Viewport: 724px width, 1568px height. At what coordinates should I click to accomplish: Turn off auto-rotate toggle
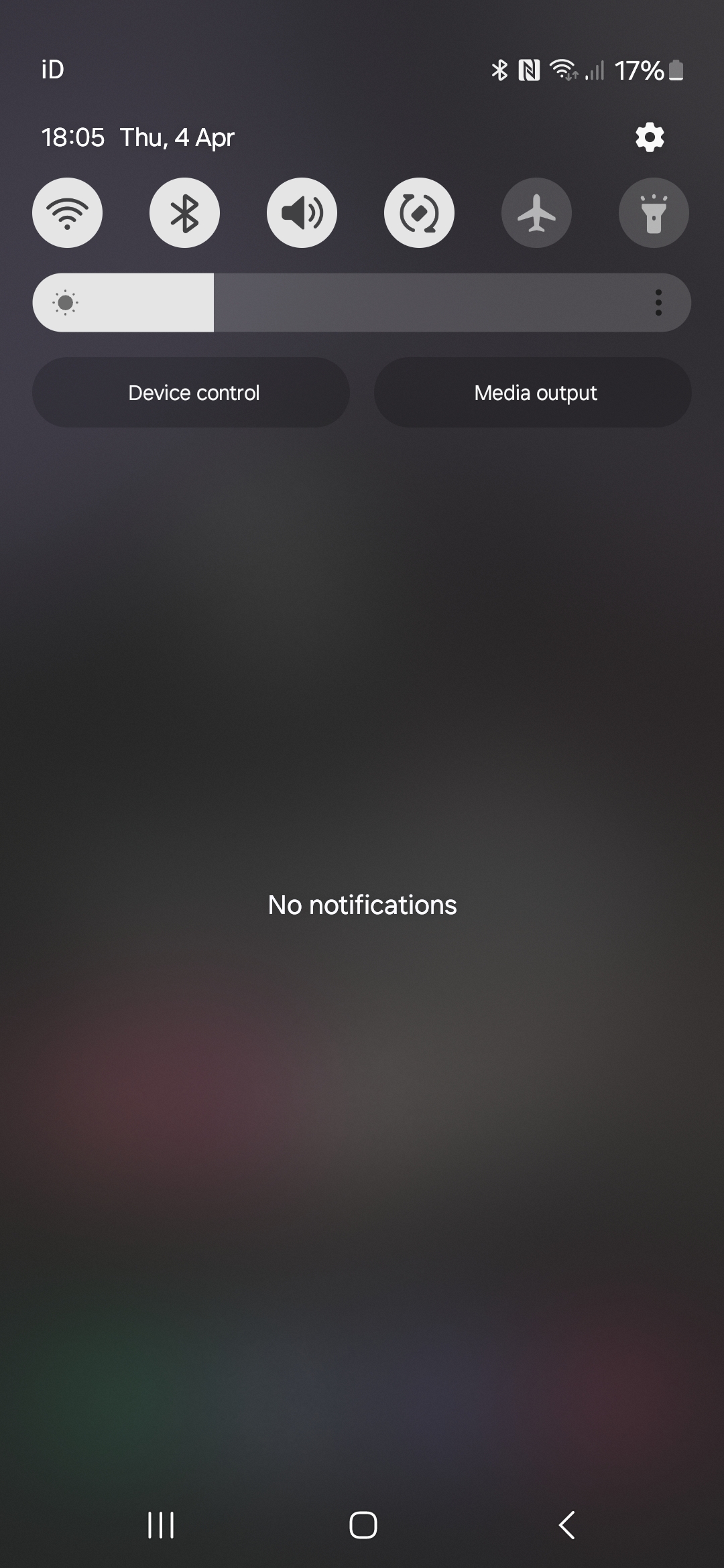419,213
